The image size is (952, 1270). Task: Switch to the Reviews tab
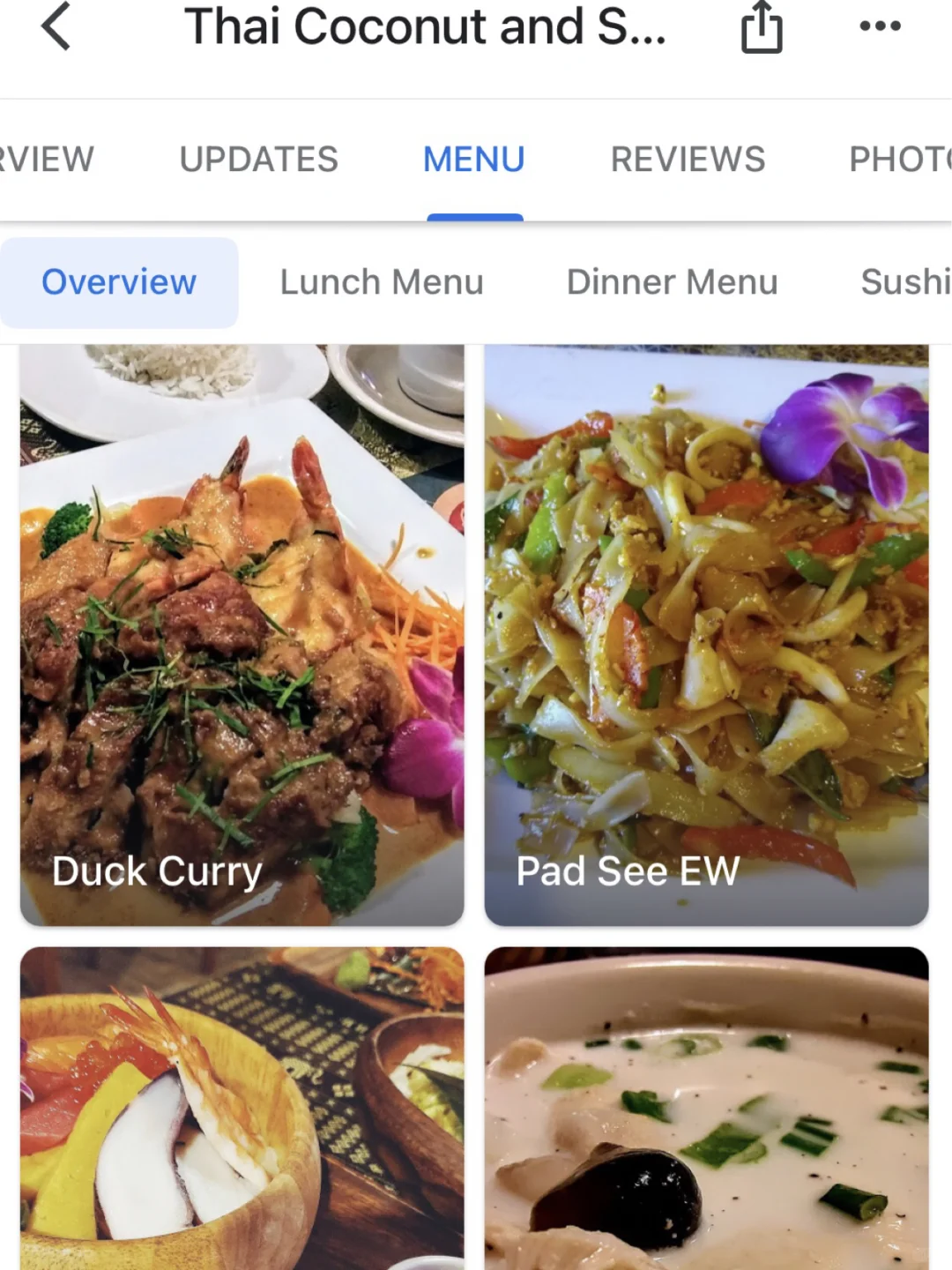pyautogui.click(x=688, y=160)
